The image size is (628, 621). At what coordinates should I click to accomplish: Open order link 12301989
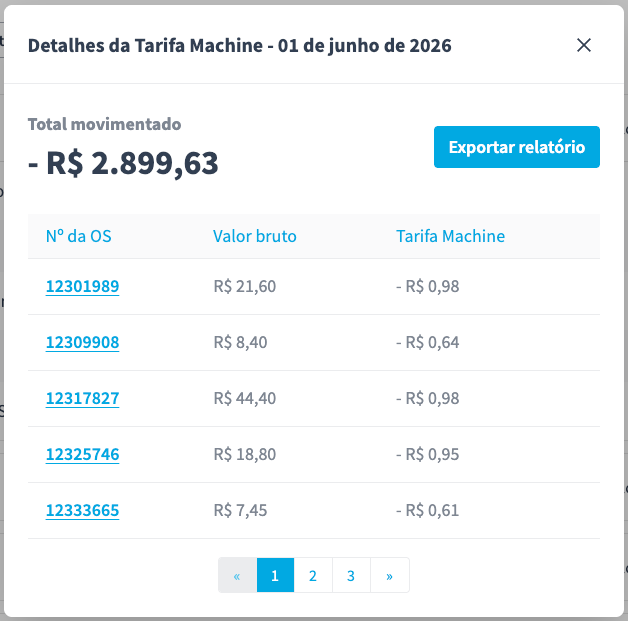point(83,286)
